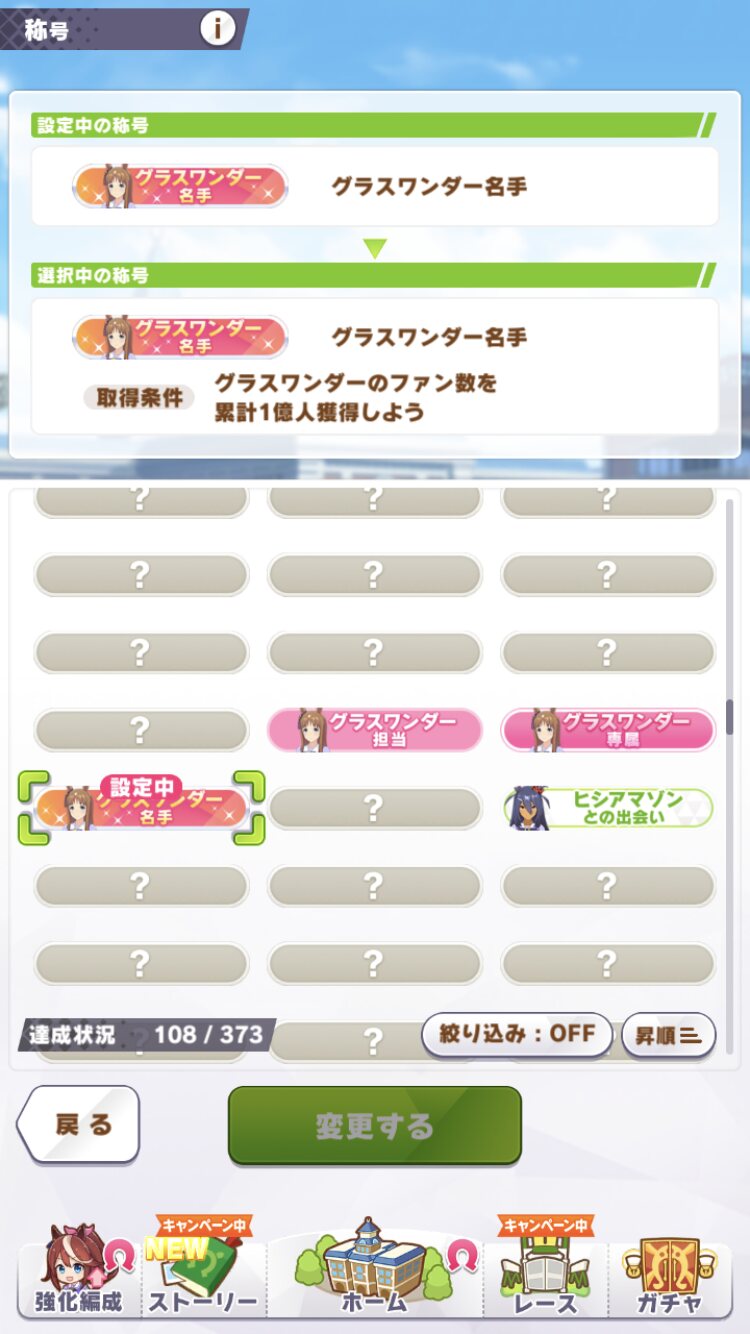Tap the currently set グラスワンダー名手 badge in the grid
The image size is (750, 1334).
(141, 808)
